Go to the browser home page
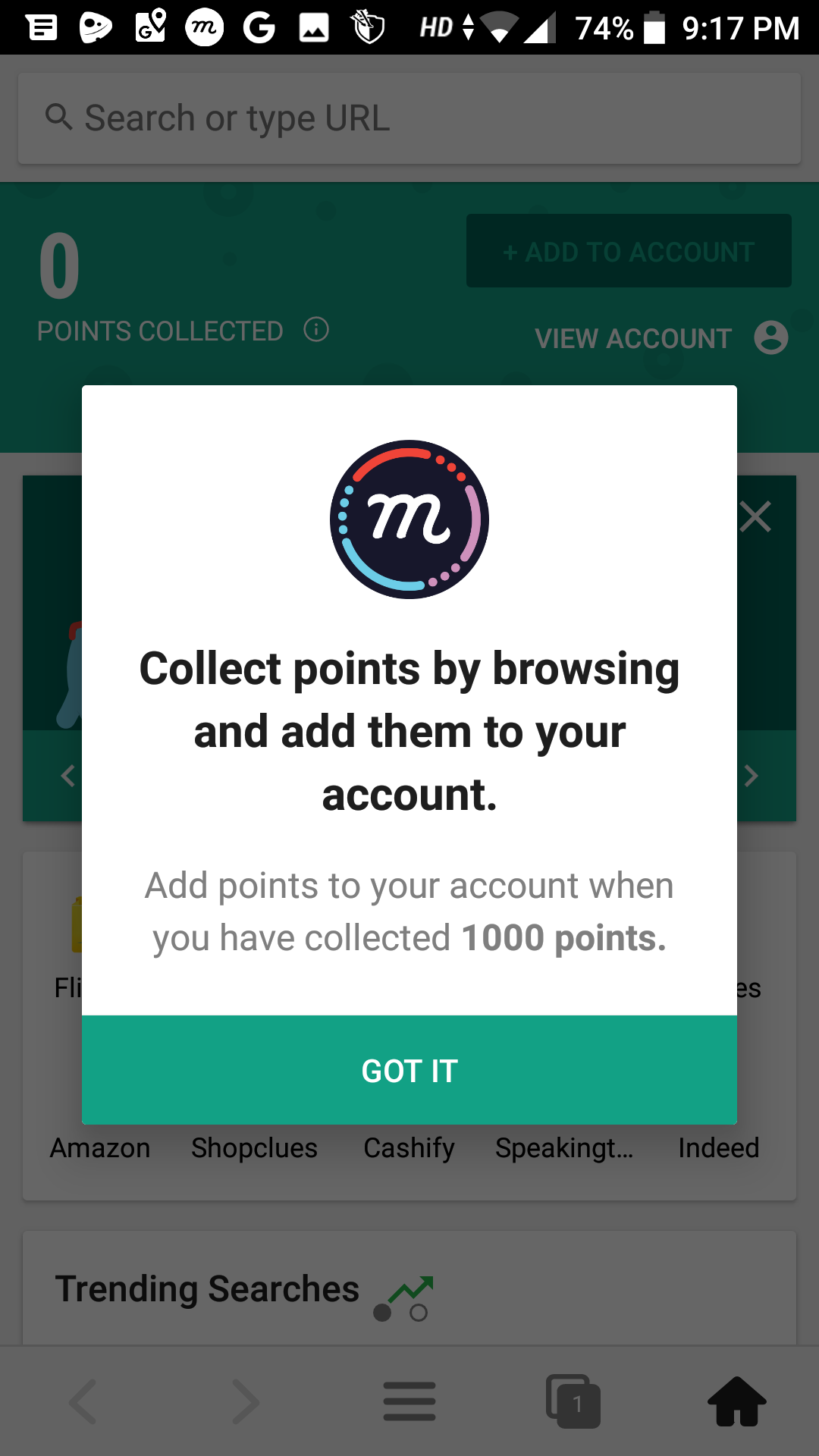The image size is (819, 1456). pos(737,1401)
